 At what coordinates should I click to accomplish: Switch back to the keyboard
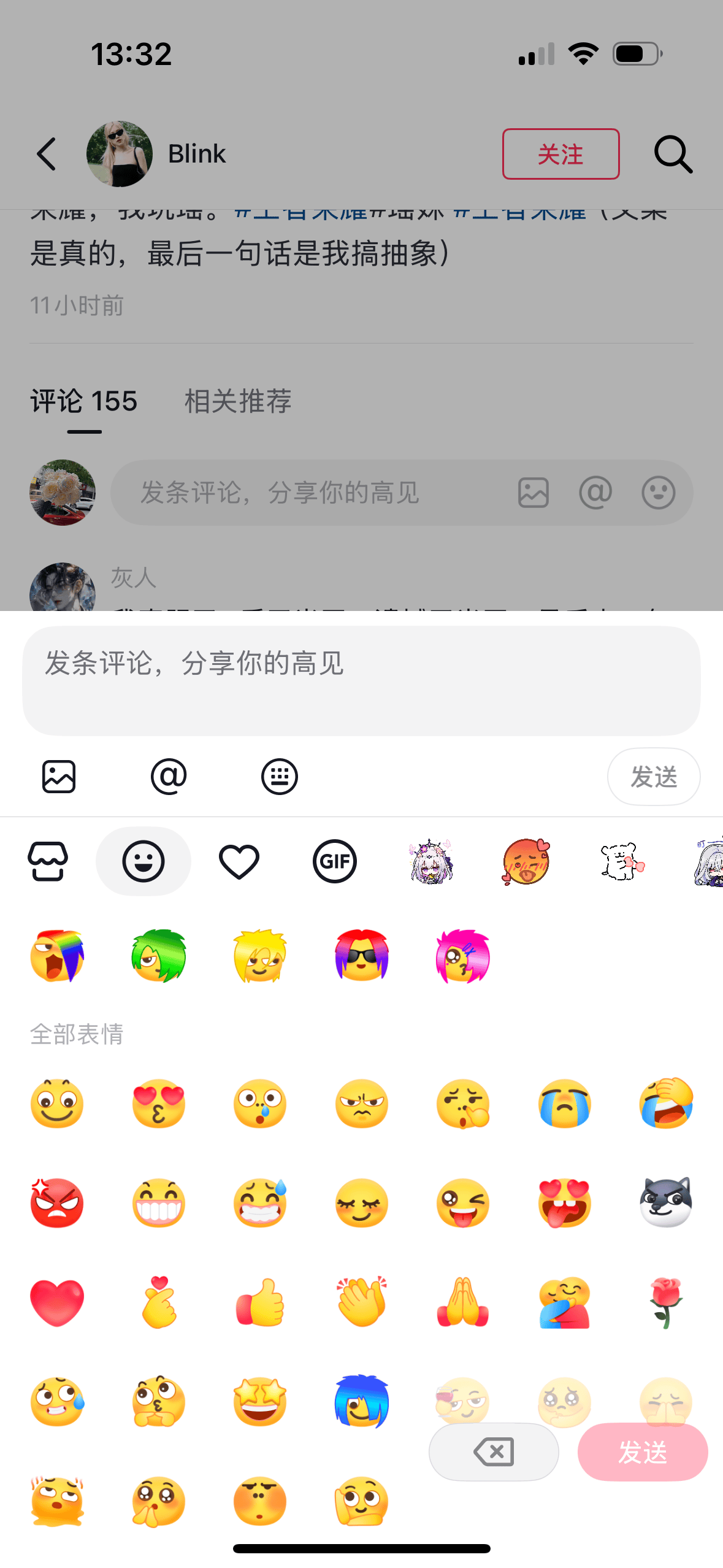pos(280,777)
